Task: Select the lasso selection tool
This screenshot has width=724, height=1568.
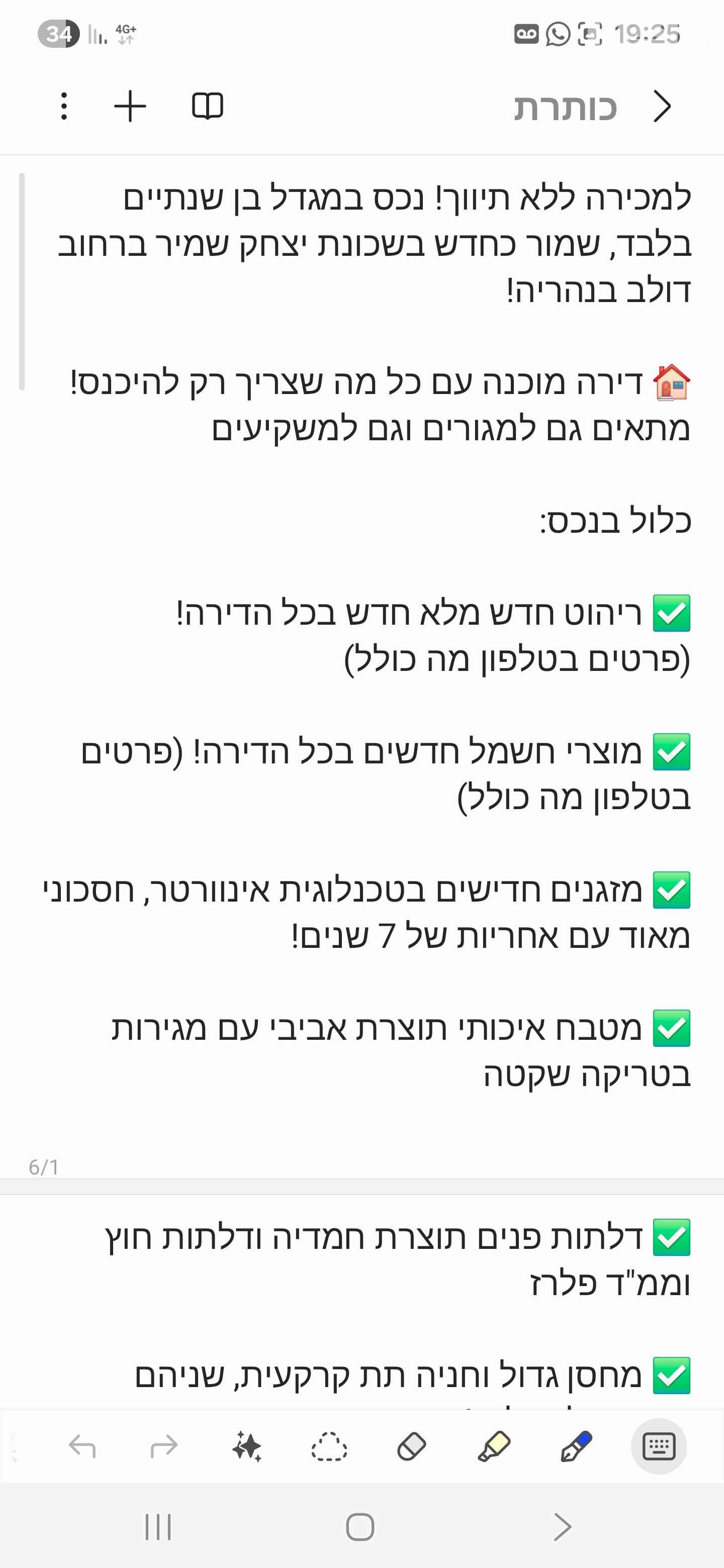Action: 329,1446
